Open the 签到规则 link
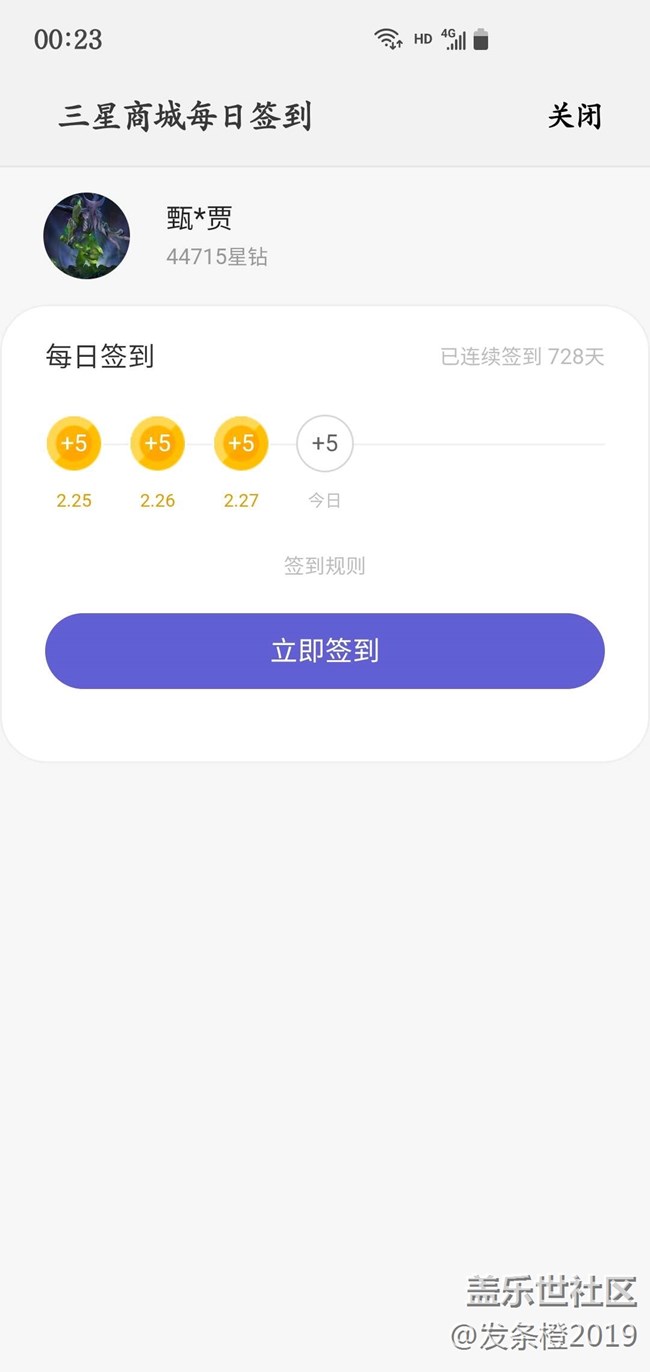This screenshot has height=1372, width=650. [x=325, y=566]
